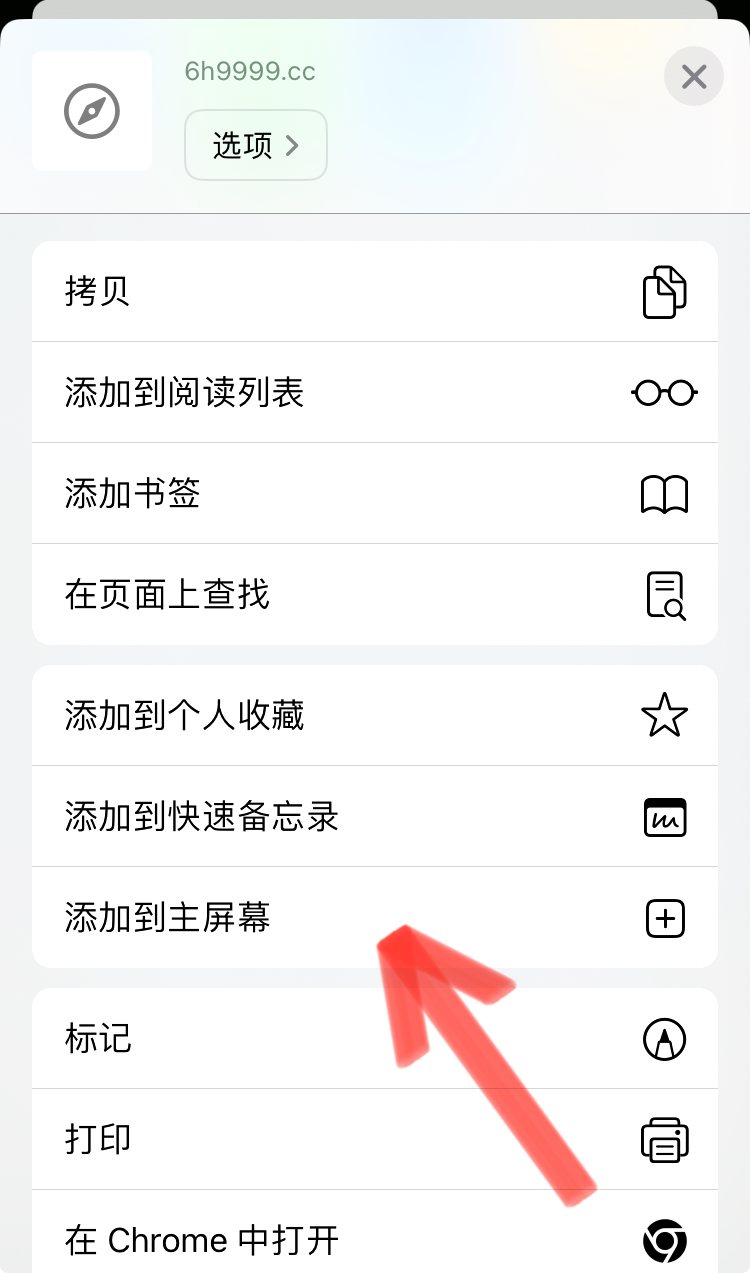Choose 添加到快速备忘录

tap(375, 816)
